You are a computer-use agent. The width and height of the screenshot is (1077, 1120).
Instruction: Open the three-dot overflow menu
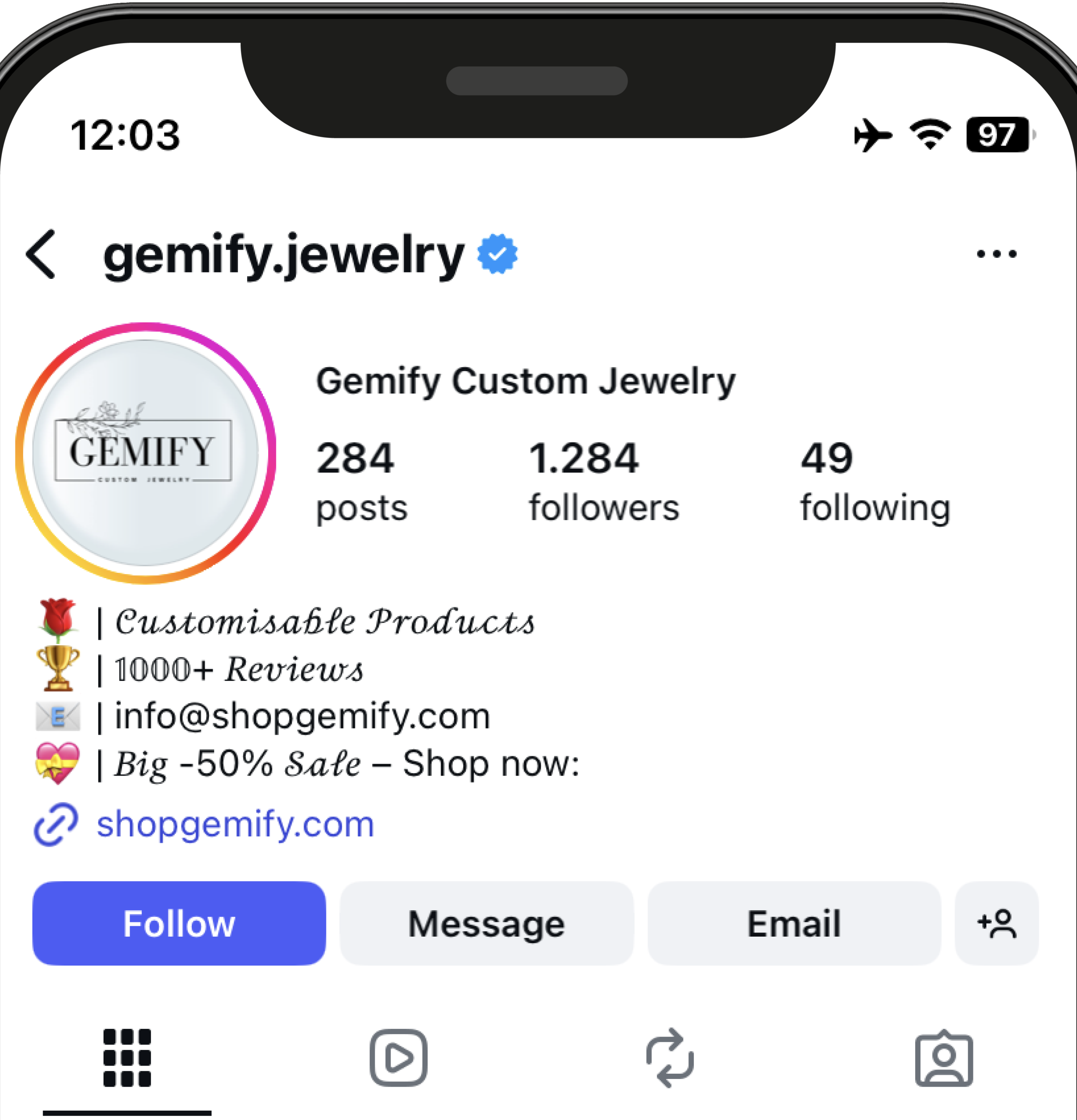click(997, 254)
